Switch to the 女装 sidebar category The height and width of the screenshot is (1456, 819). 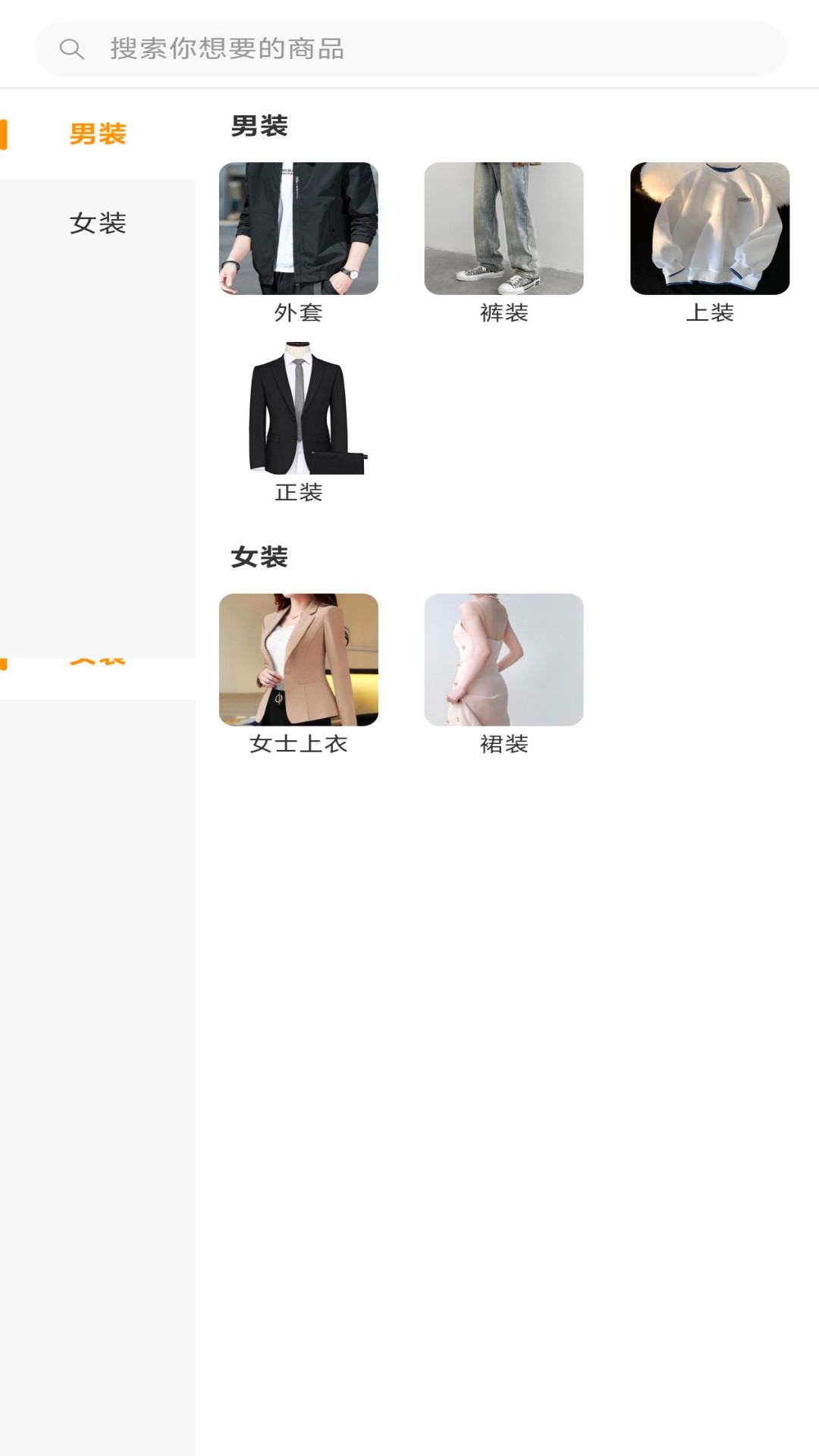pos(98,223)
